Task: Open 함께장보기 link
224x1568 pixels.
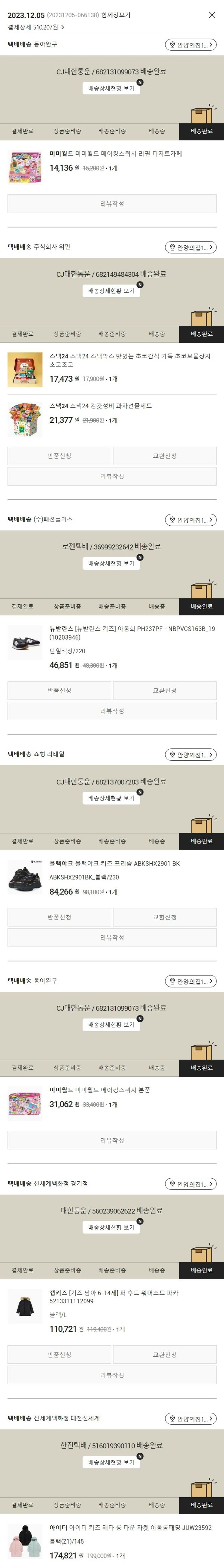Action: (x=116, y=15)
